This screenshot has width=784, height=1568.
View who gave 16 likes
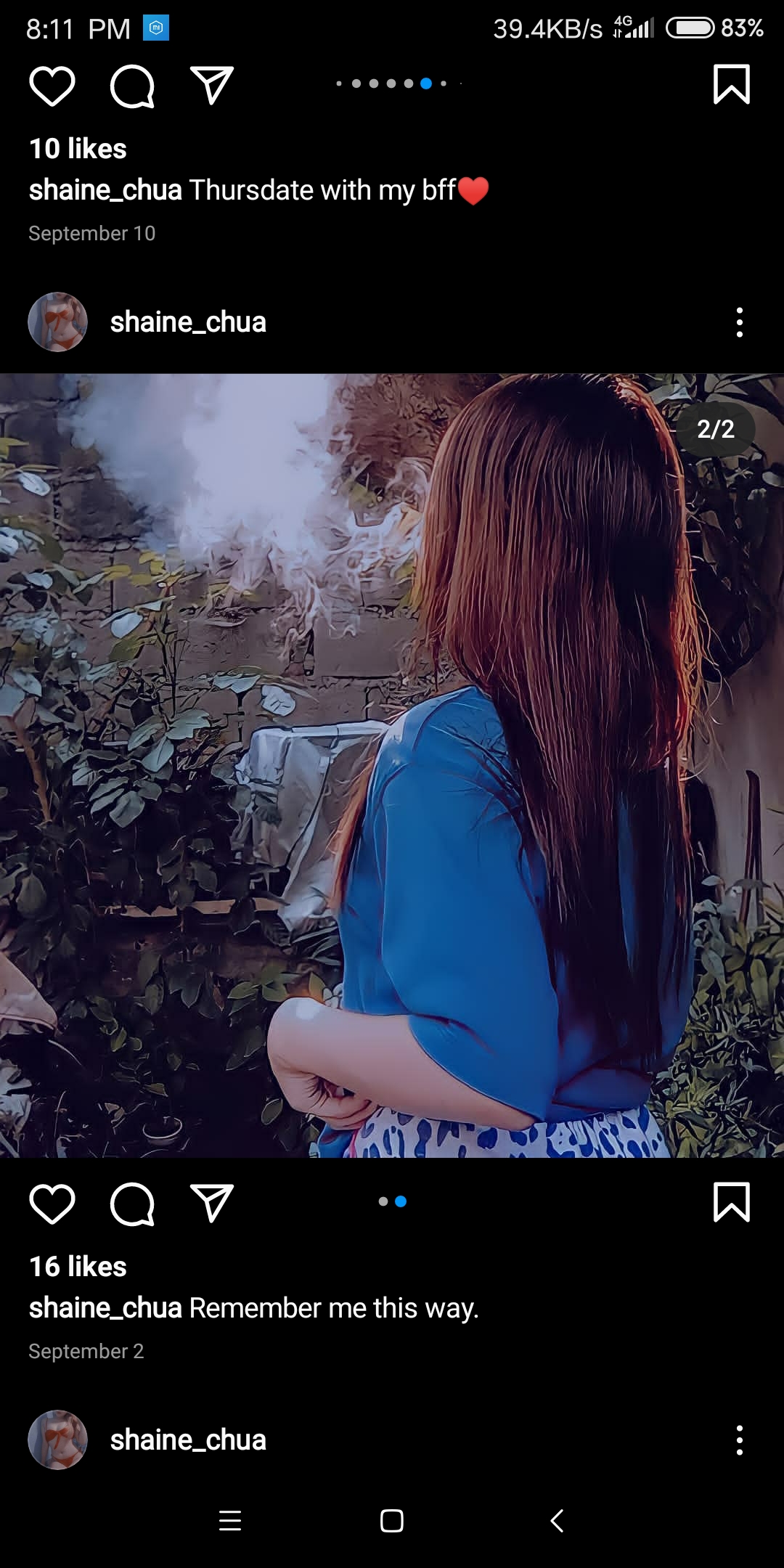(x=78, y=1267)
